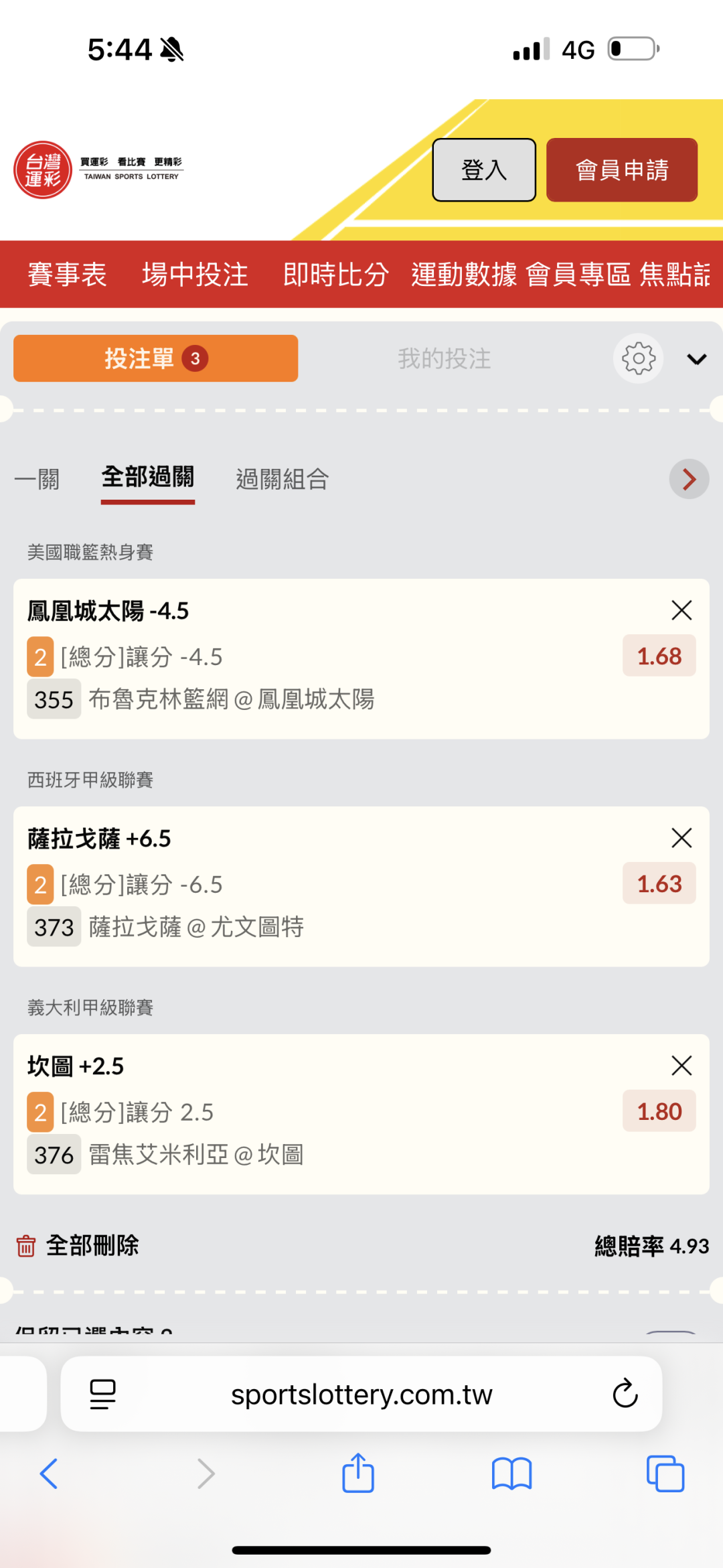Go to 會員專區 member area
Viewport: 723px width, 1568px height.
click(578, 275)
